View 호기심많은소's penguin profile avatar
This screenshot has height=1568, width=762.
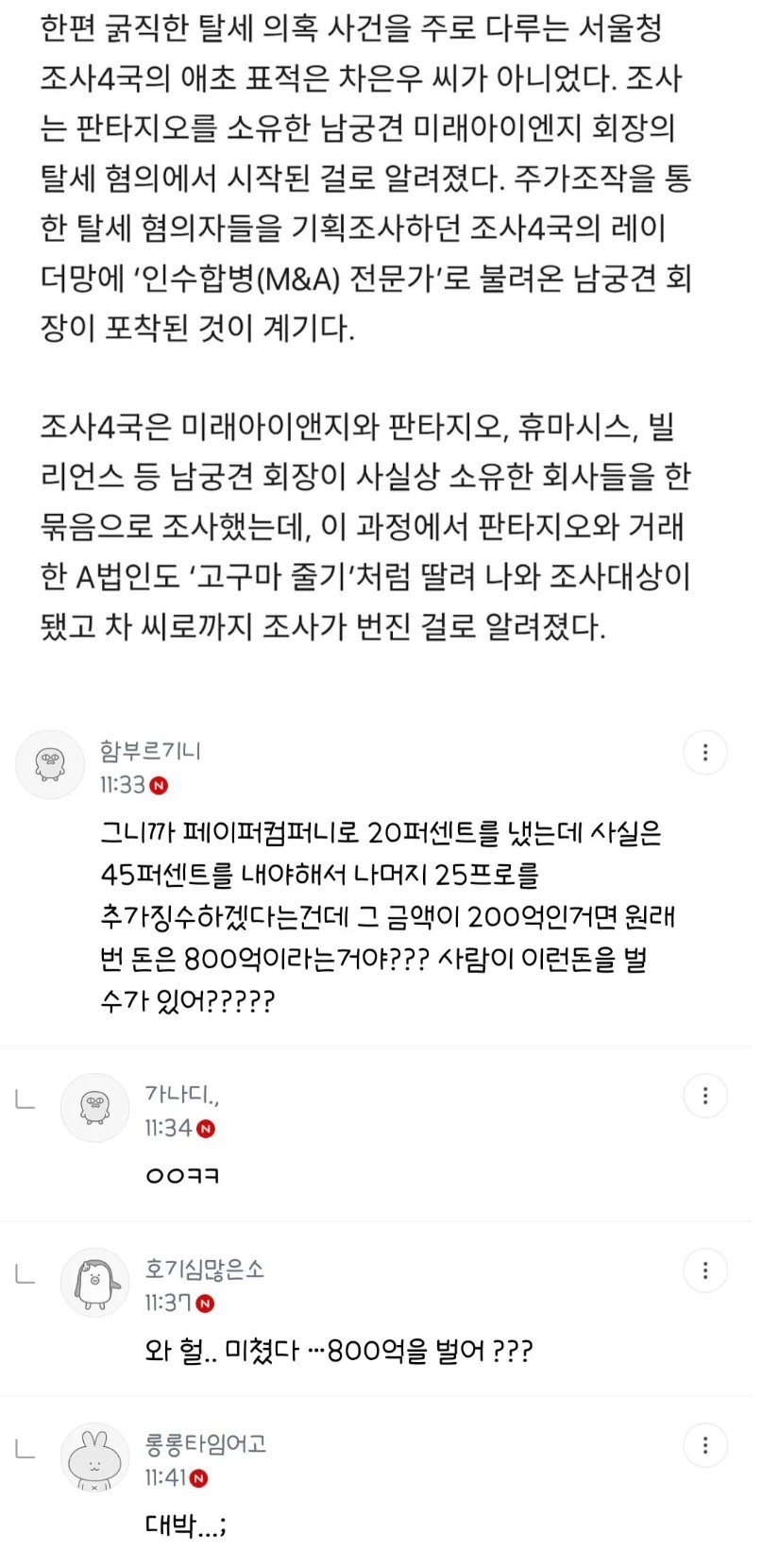pyautogui.click(x=94, y=1282)
